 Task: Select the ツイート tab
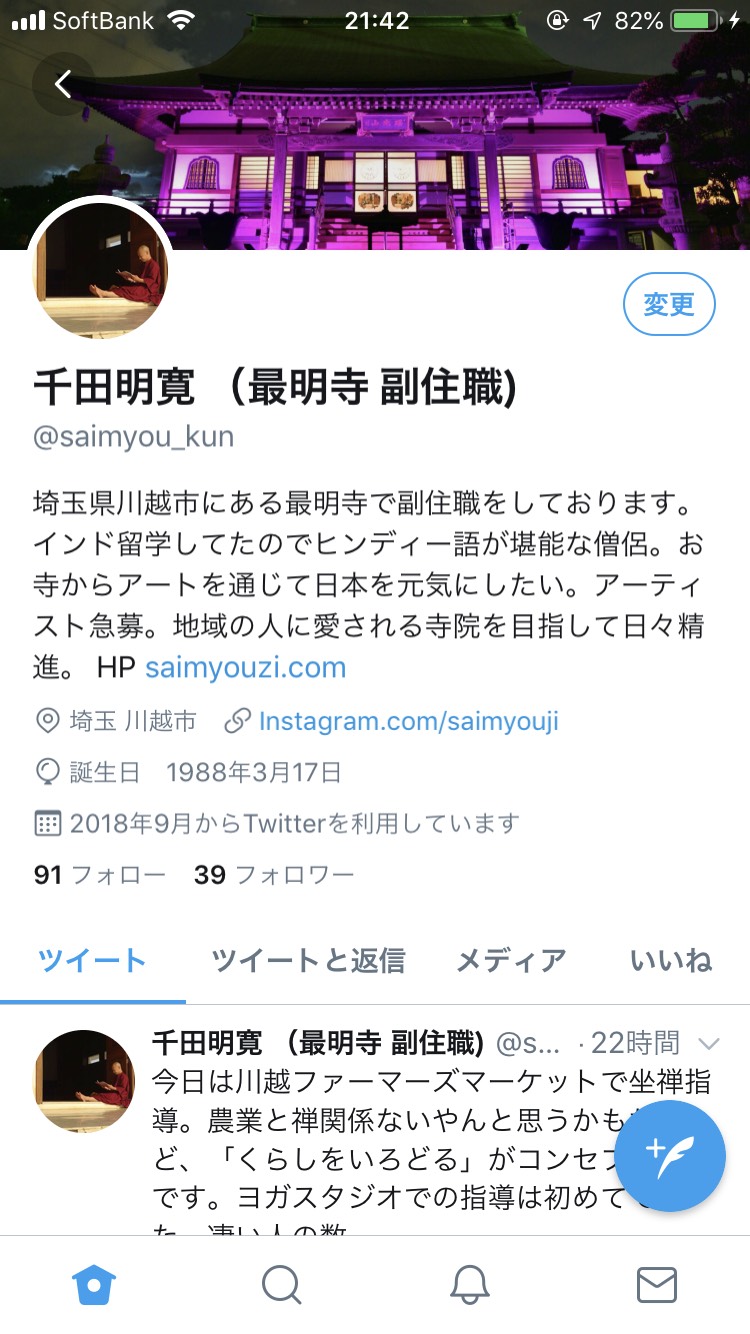point(93,961)
